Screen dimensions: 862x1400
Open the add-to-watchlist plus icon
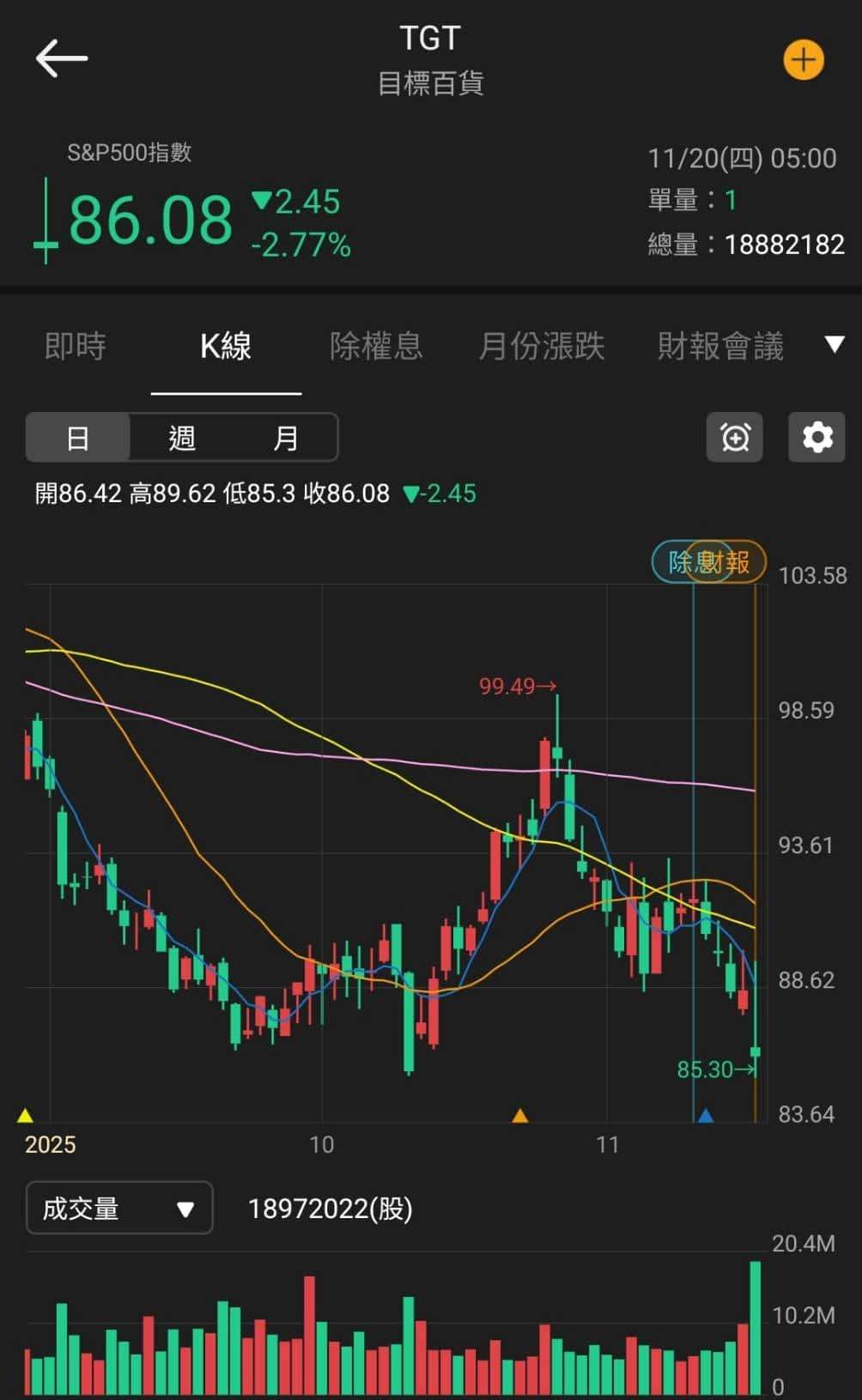[x=803, y=60]
